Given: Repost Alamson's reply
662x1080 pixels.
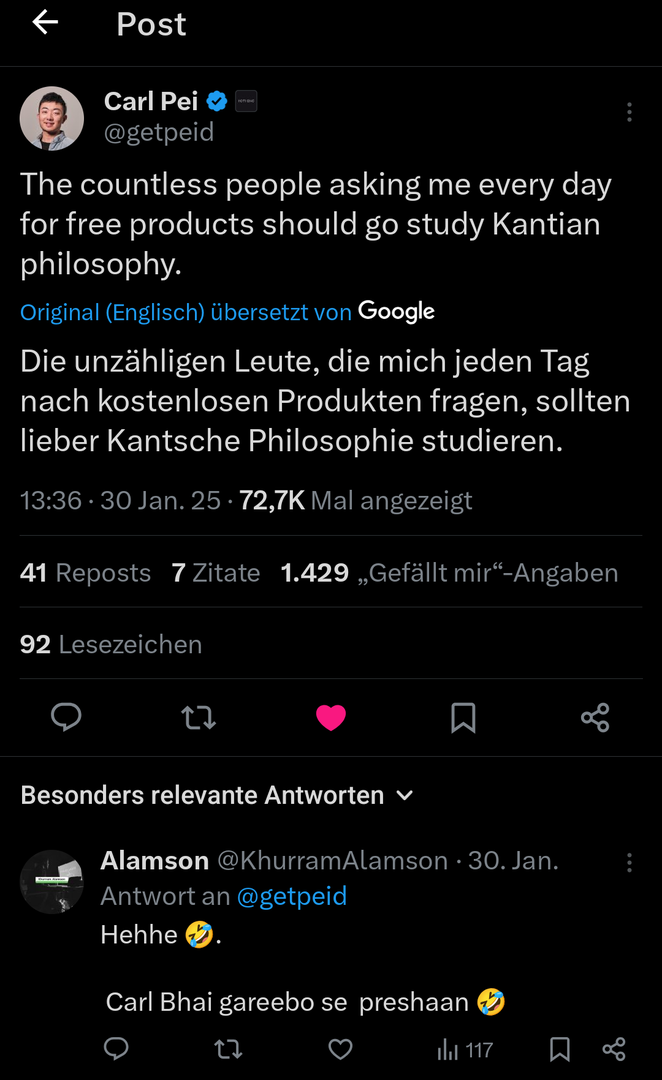Looking at the screenshot, I should coord(228,1048).
